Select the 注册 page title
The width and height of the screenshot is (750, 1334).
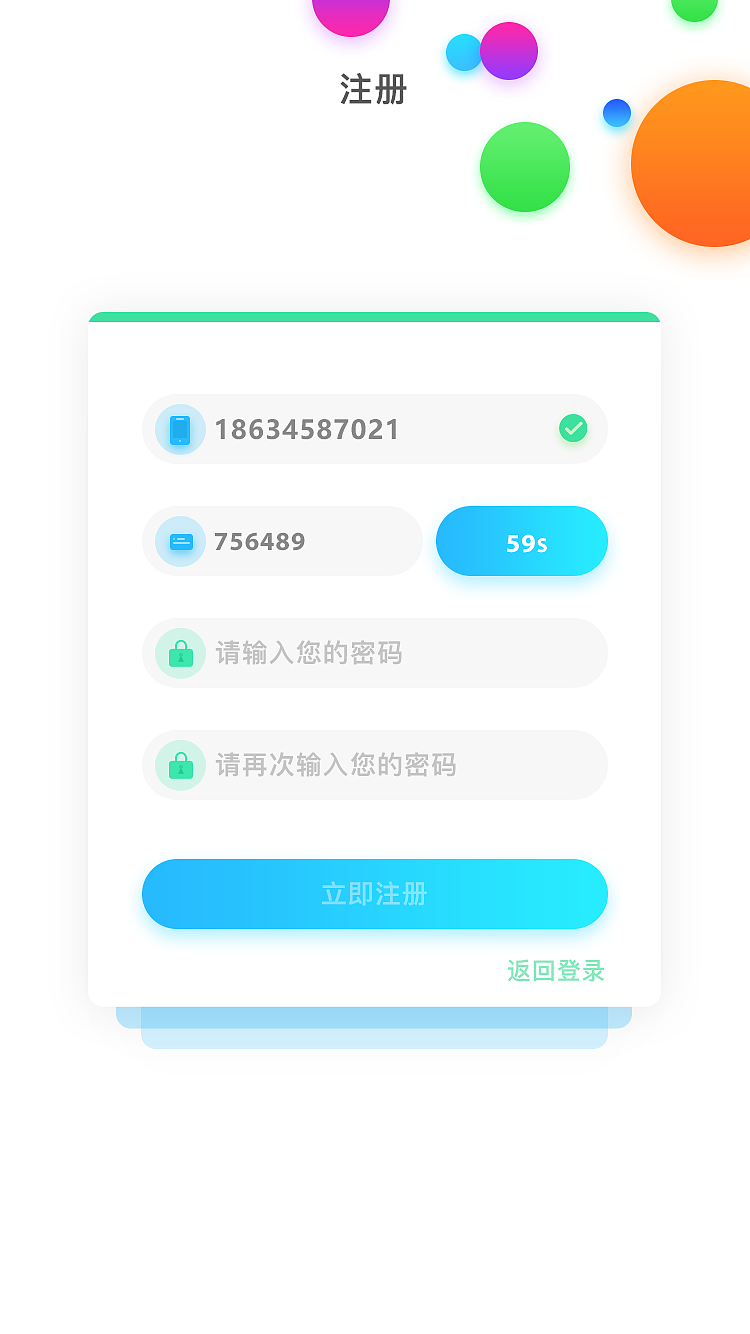(374, 89)
